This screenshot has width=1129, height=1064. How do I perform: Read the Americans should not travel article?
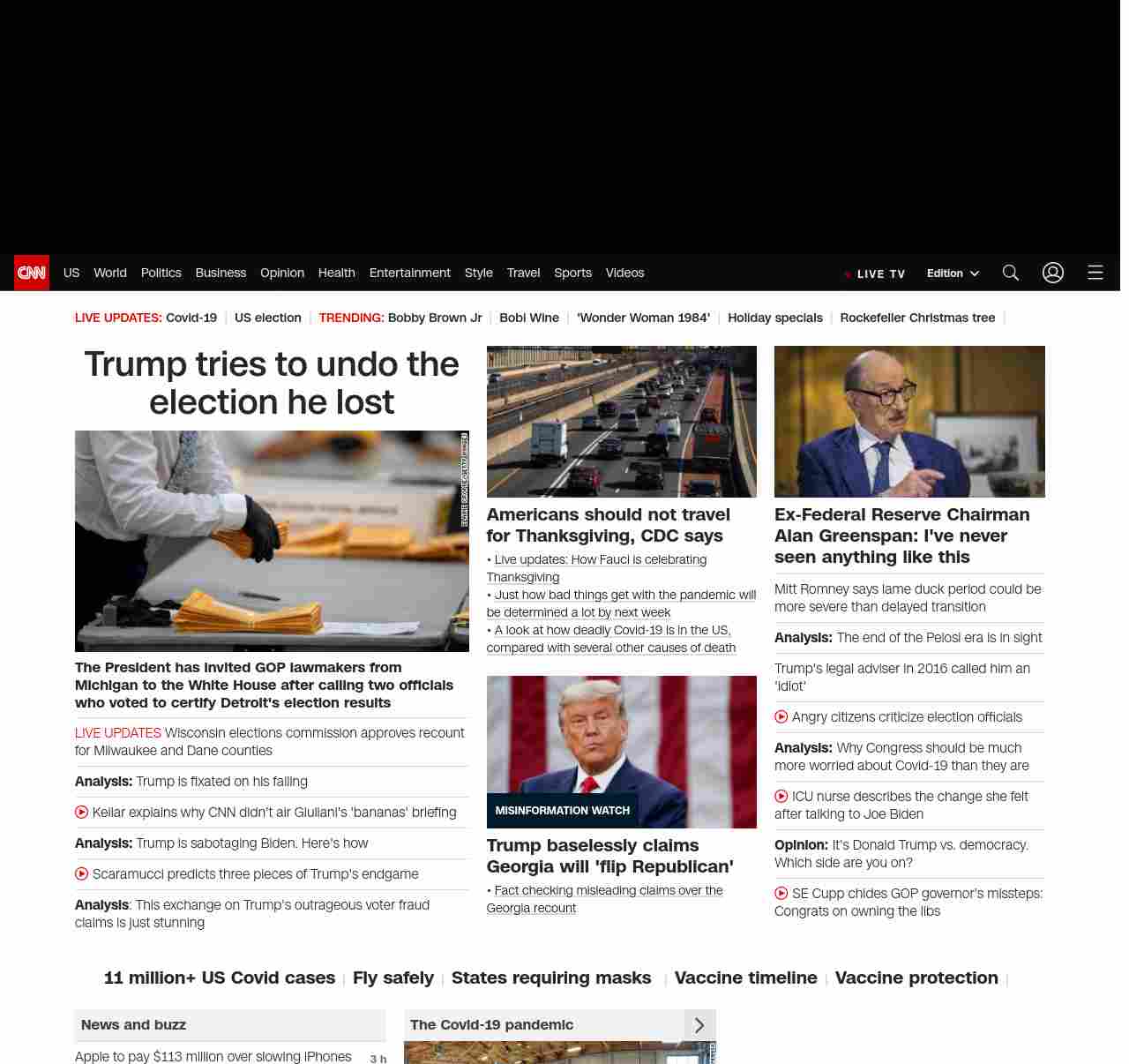(608, 525)
